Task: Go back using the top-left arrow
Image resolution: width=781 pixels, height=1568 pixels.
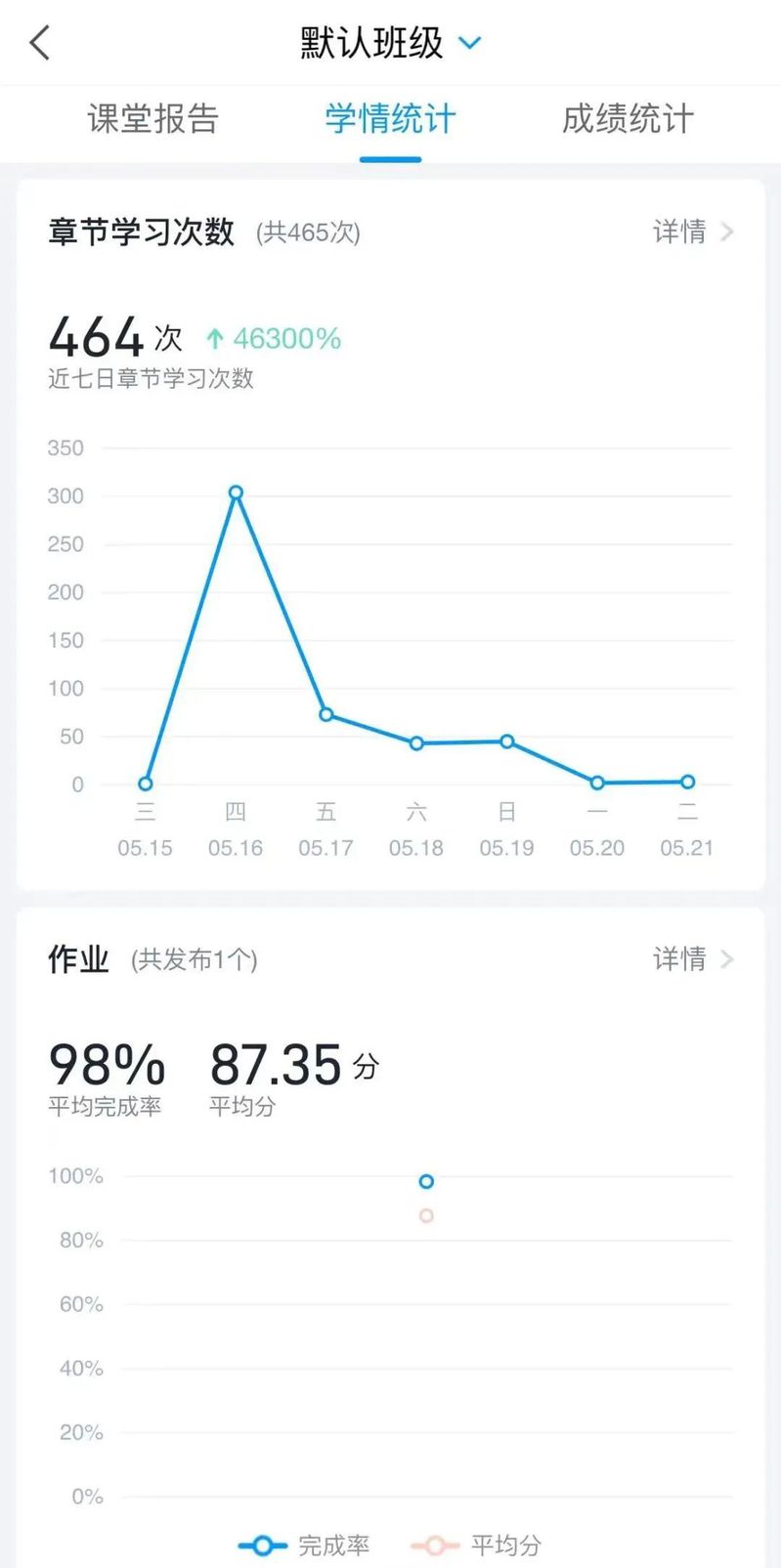Action: (40, 43)
